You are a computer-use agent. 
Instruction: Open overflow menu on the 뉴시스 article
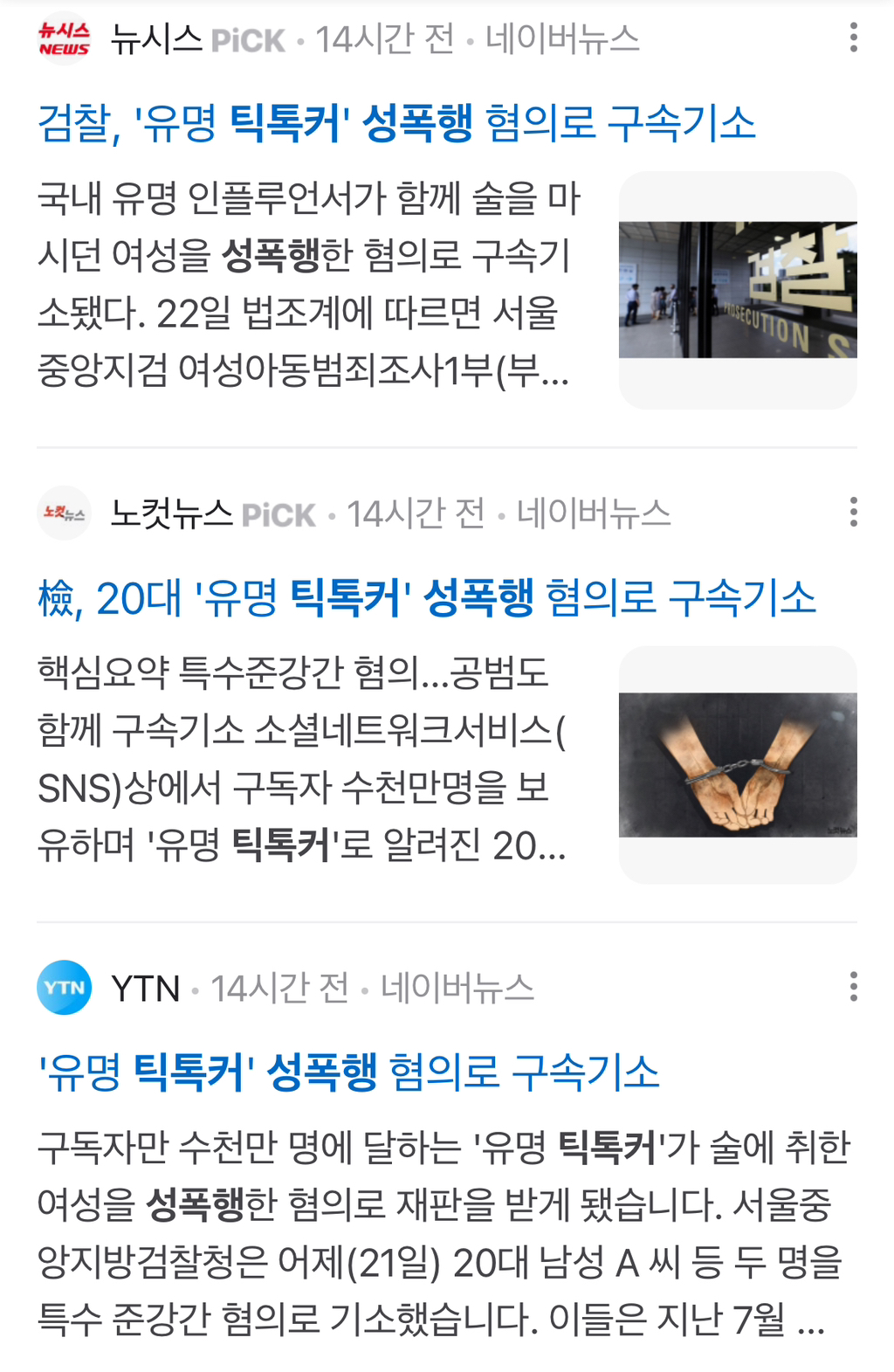(853, 38)
